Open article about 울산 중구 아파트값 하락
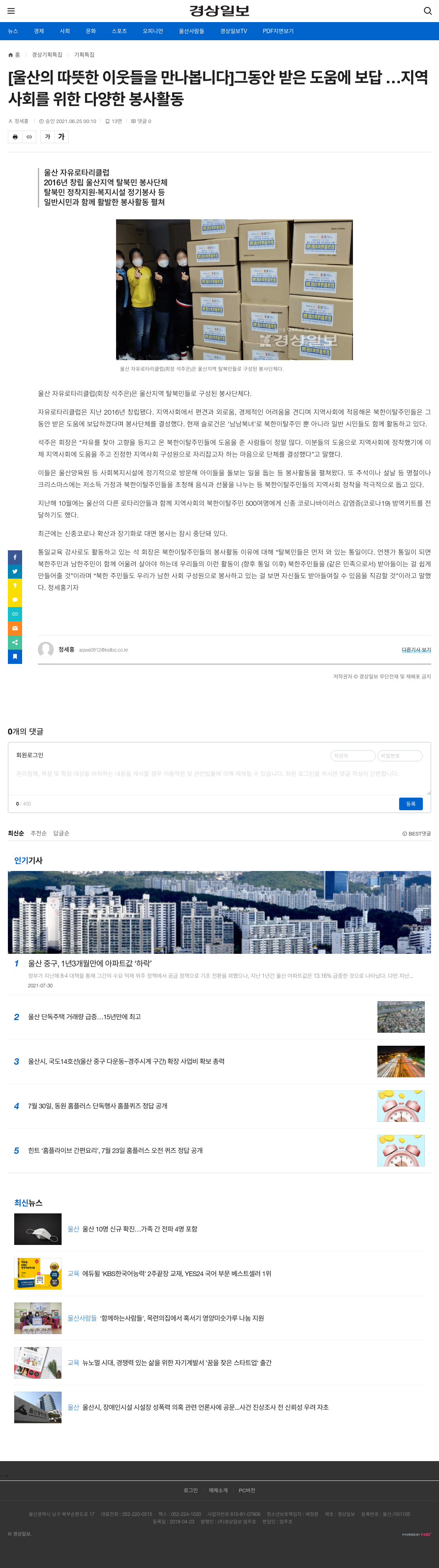The height and width of the screenshot is (1568, 439). (90, 964)
